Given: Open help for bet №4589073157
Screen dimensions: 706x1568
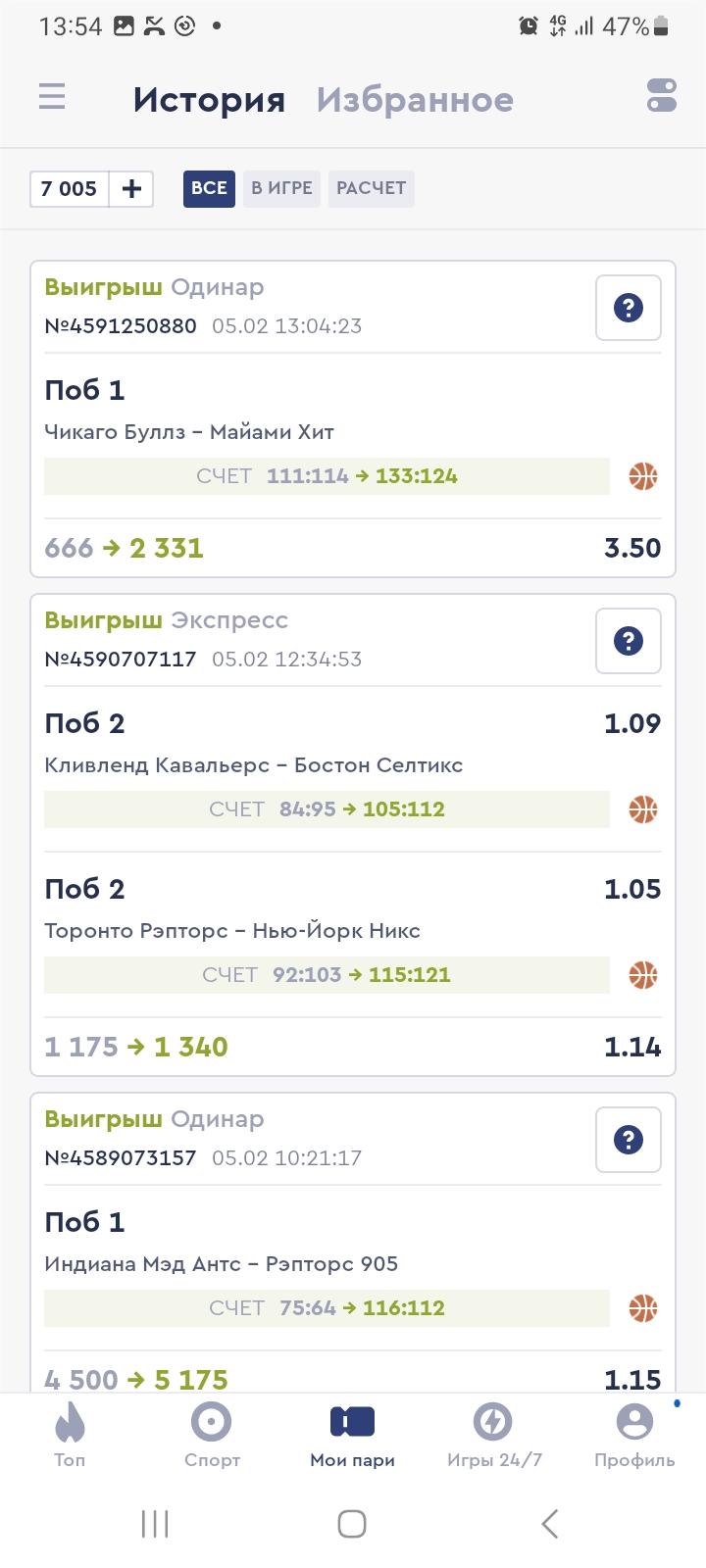Looking at the screenshot, I should click(629, 1140).
